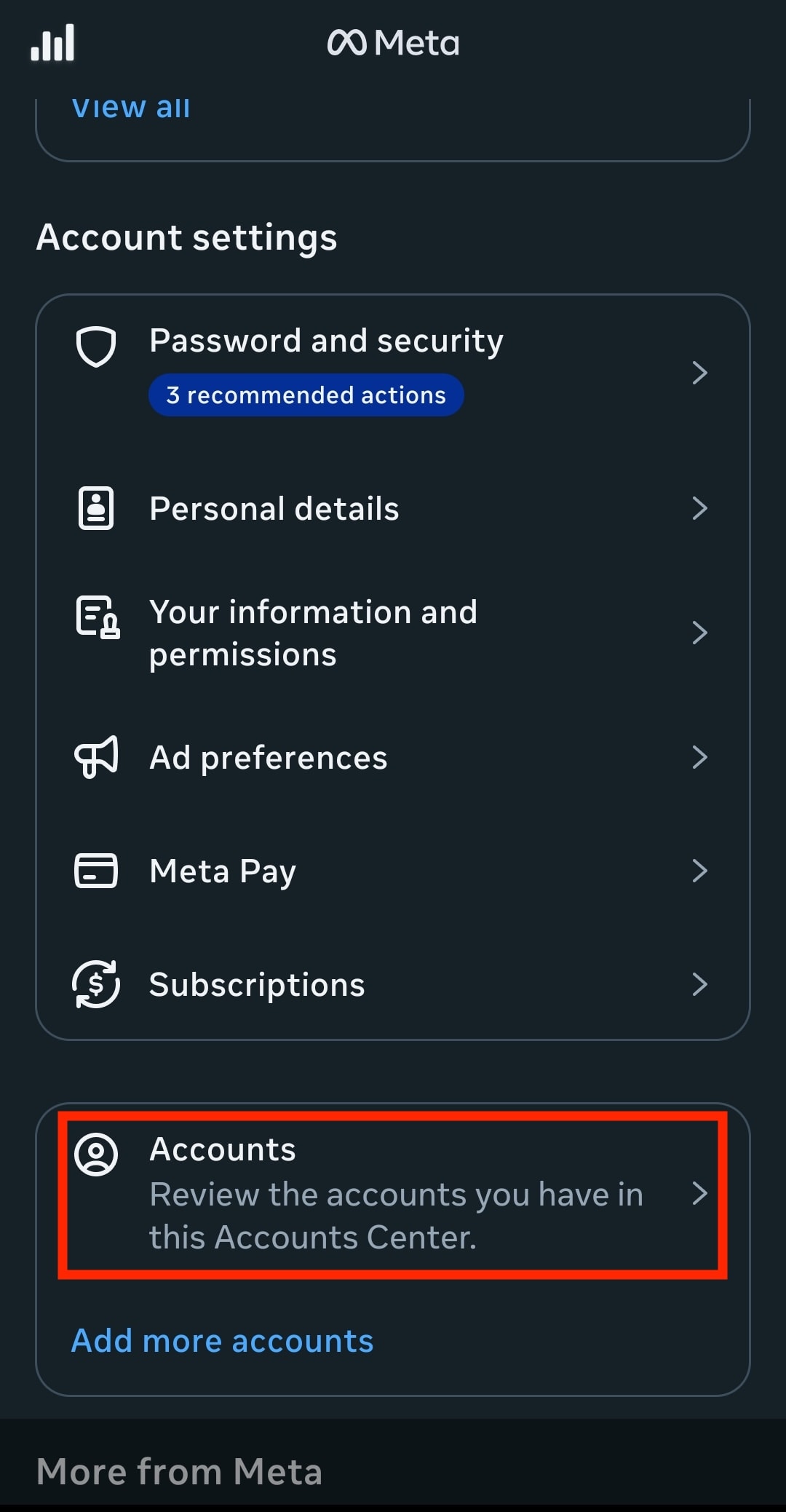Expand the Accounts section chevron
This screenshot has width=786, height=1512.
(700, 1192)
